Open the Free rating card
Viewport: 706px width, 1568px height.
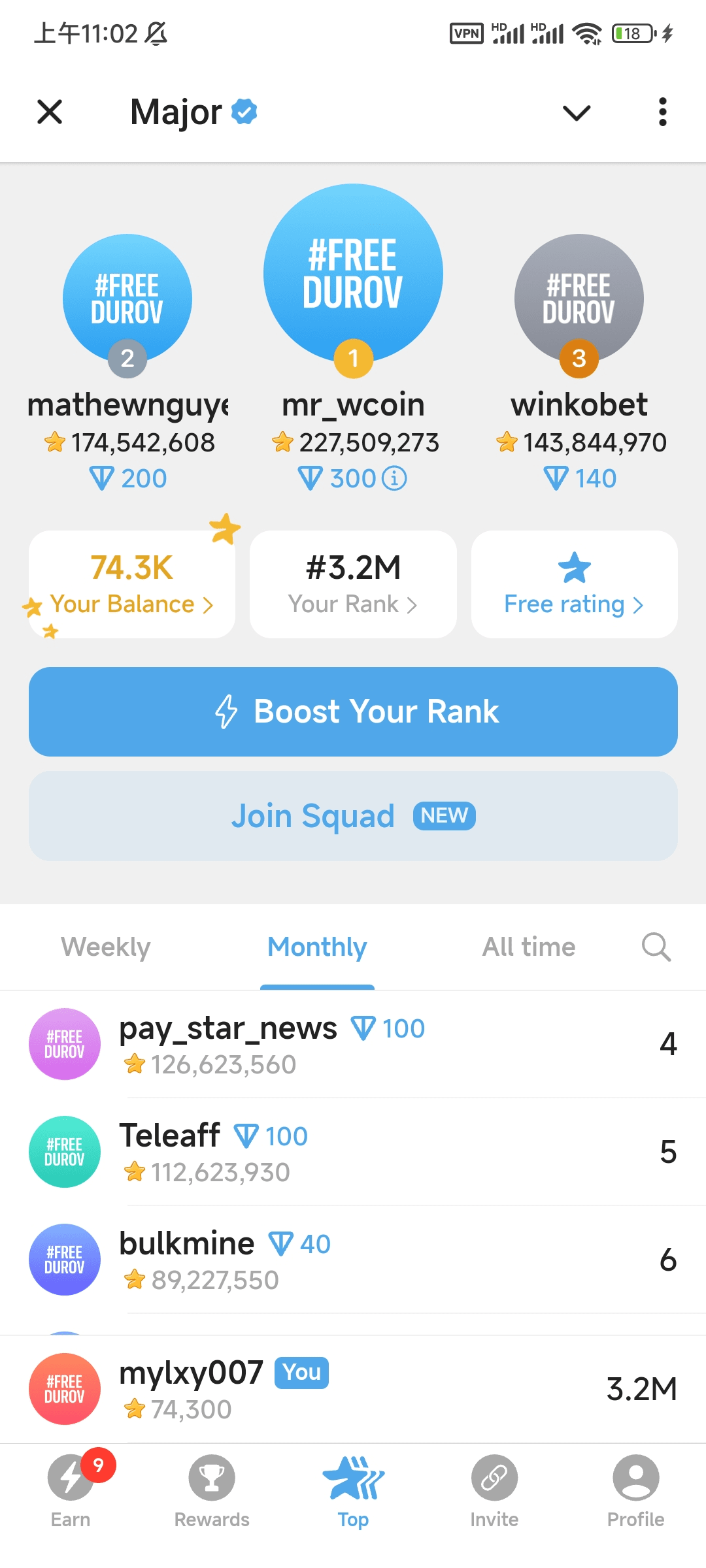tap(574, 584)
